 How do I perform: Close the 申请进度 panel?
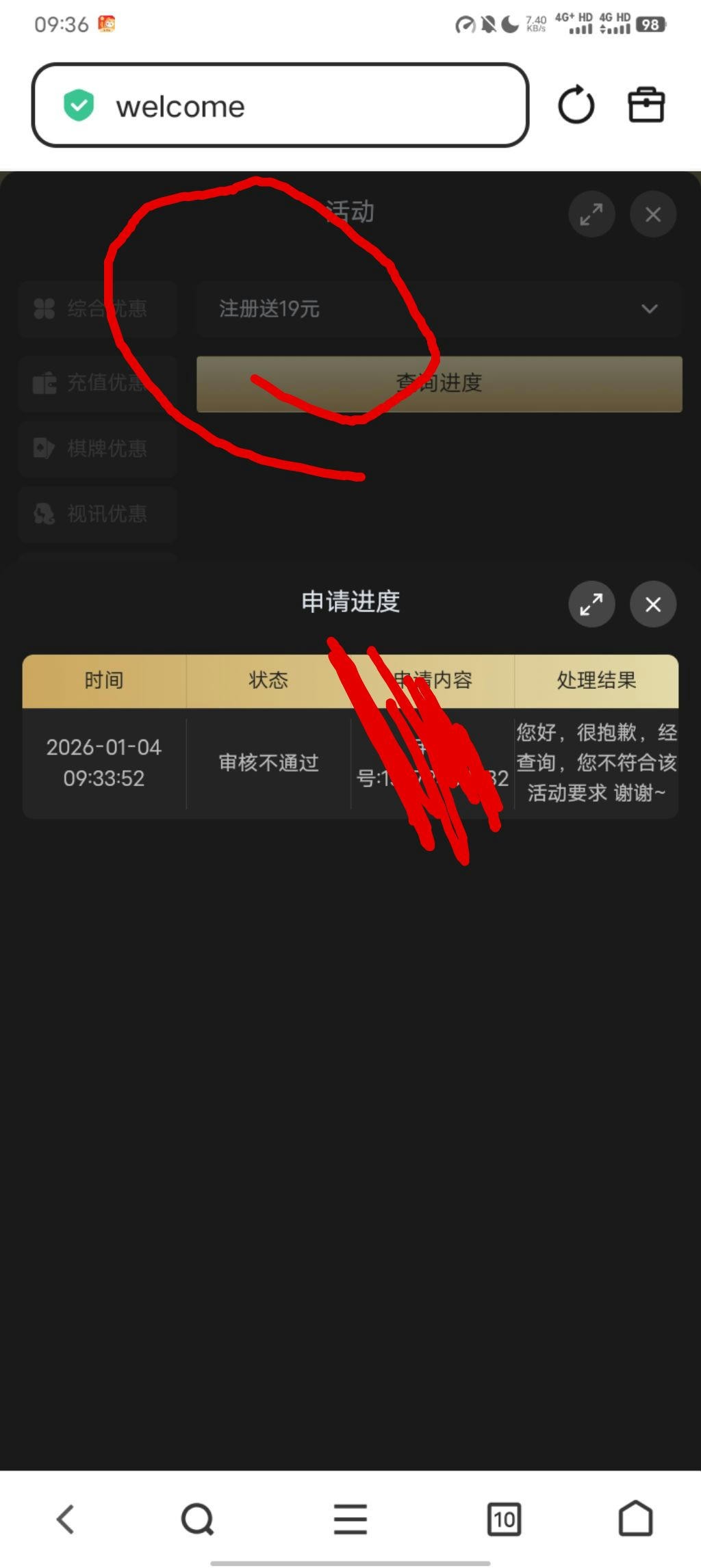(652, 604)
